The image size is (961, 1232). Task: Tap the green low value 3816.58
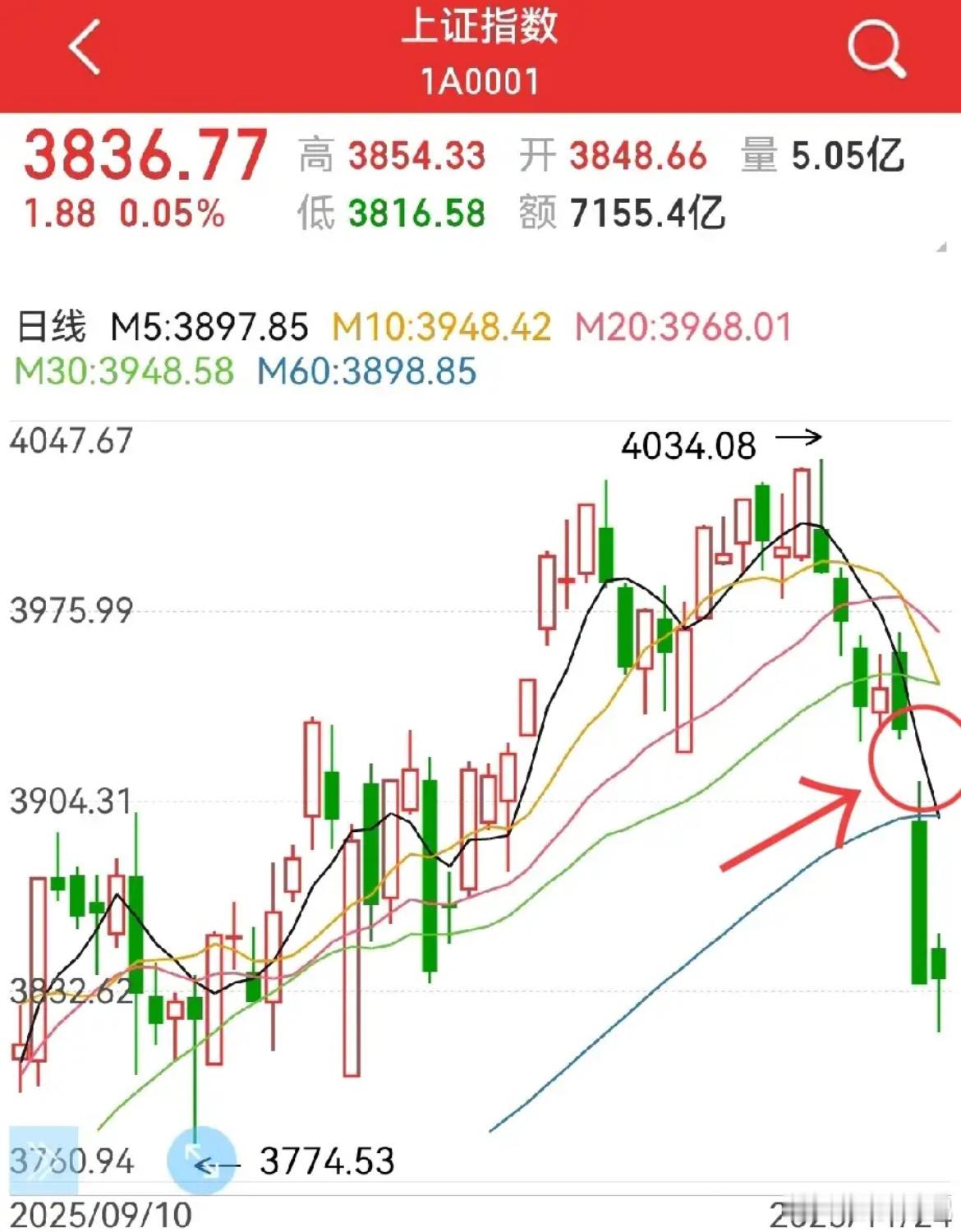(x=419, y=212)
